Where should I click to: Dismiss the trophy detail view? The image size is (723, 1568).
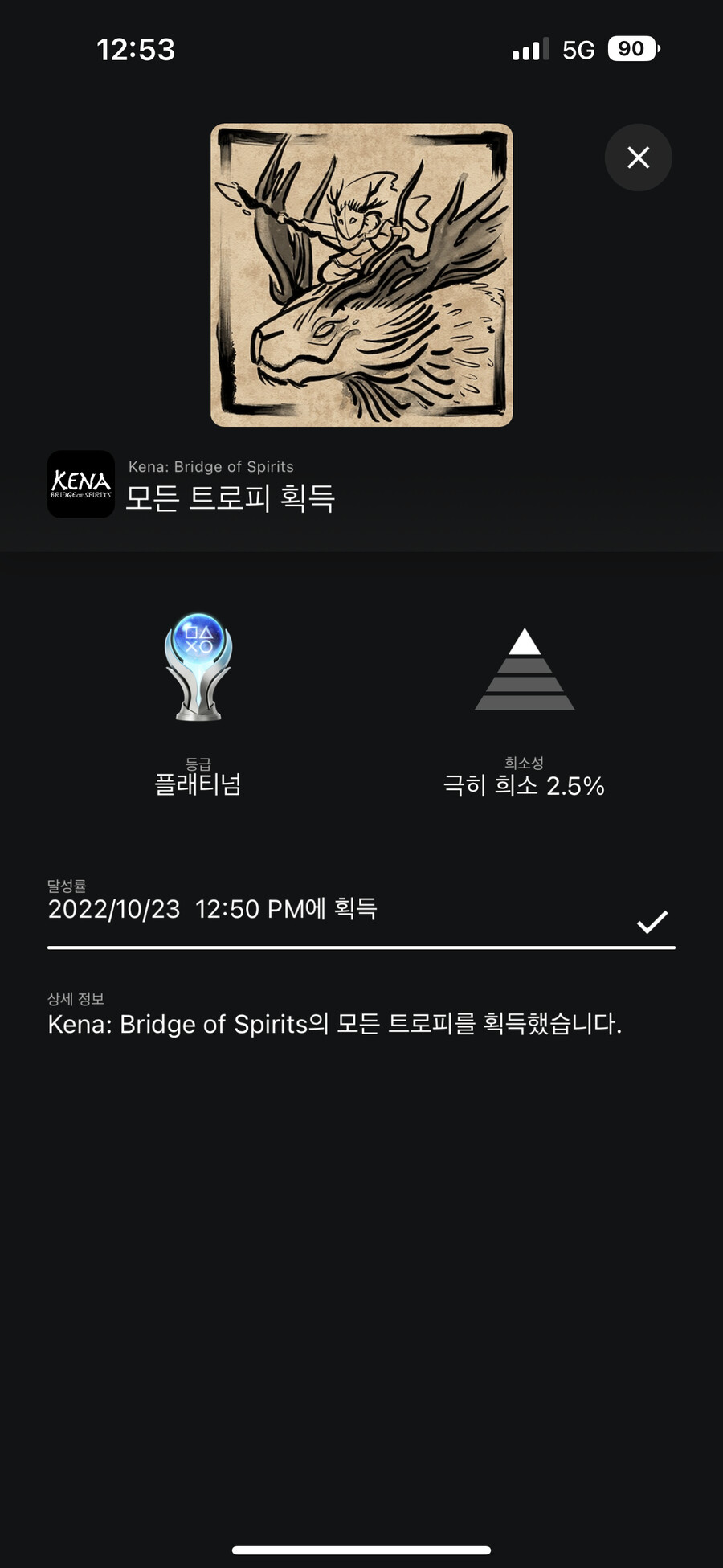[638, 158]
